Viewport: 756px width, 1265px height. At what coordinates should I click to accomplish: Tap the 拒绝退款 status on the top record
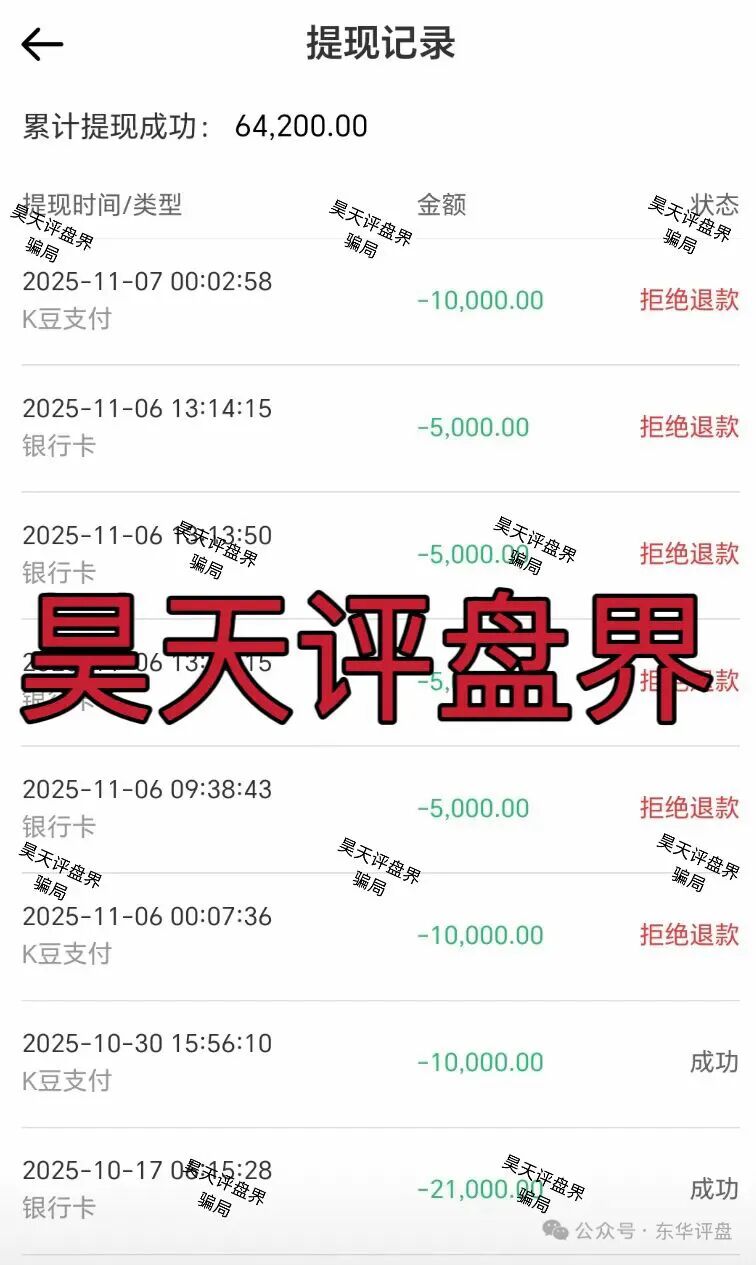click(x=688, y=300)
